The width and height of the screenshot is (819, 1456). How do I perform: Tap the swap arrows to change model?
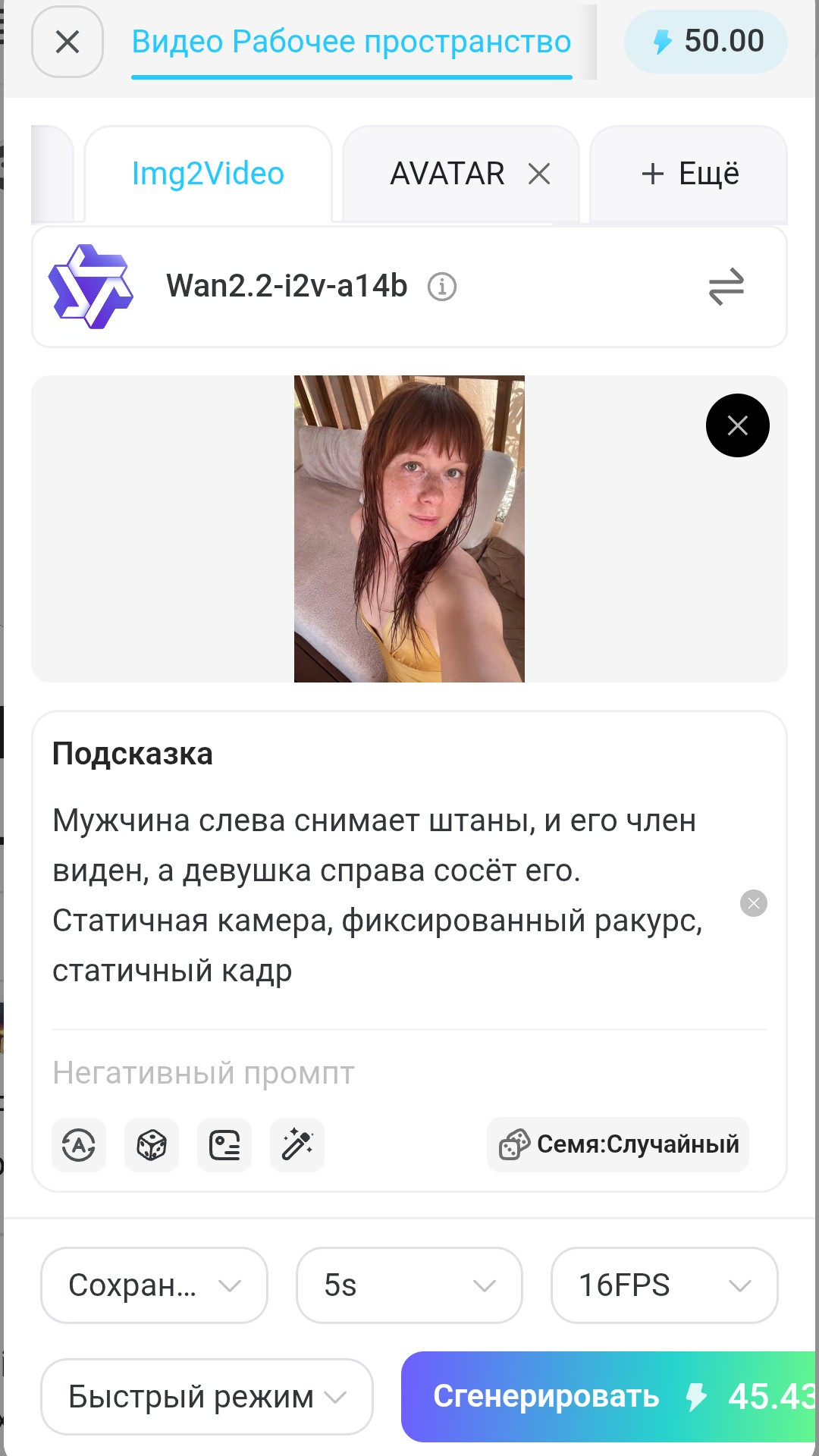pyautogui.click(x=726, y=287)
